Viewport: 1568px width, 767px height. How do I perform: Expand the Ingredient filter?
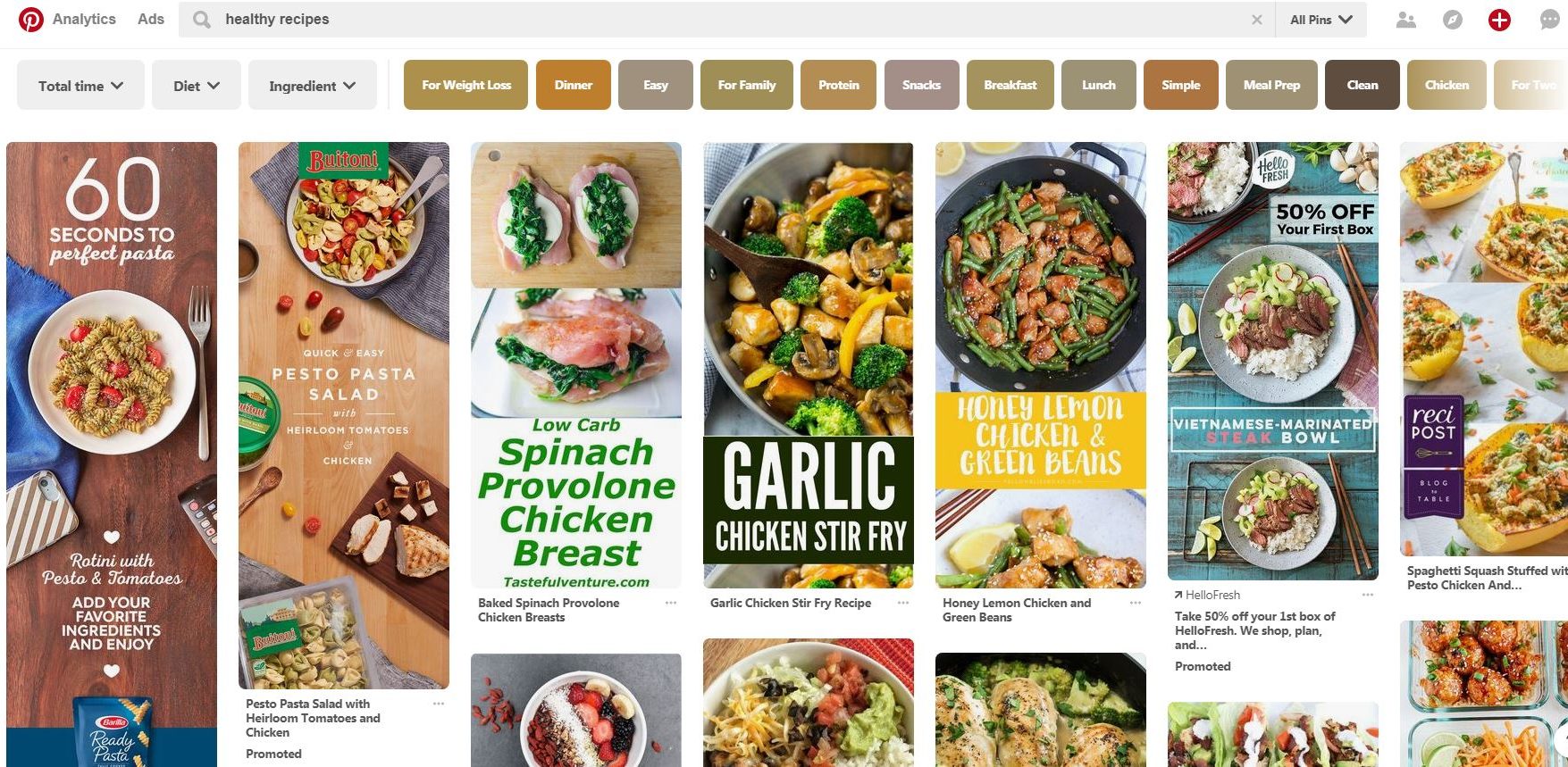pos(312,86)
